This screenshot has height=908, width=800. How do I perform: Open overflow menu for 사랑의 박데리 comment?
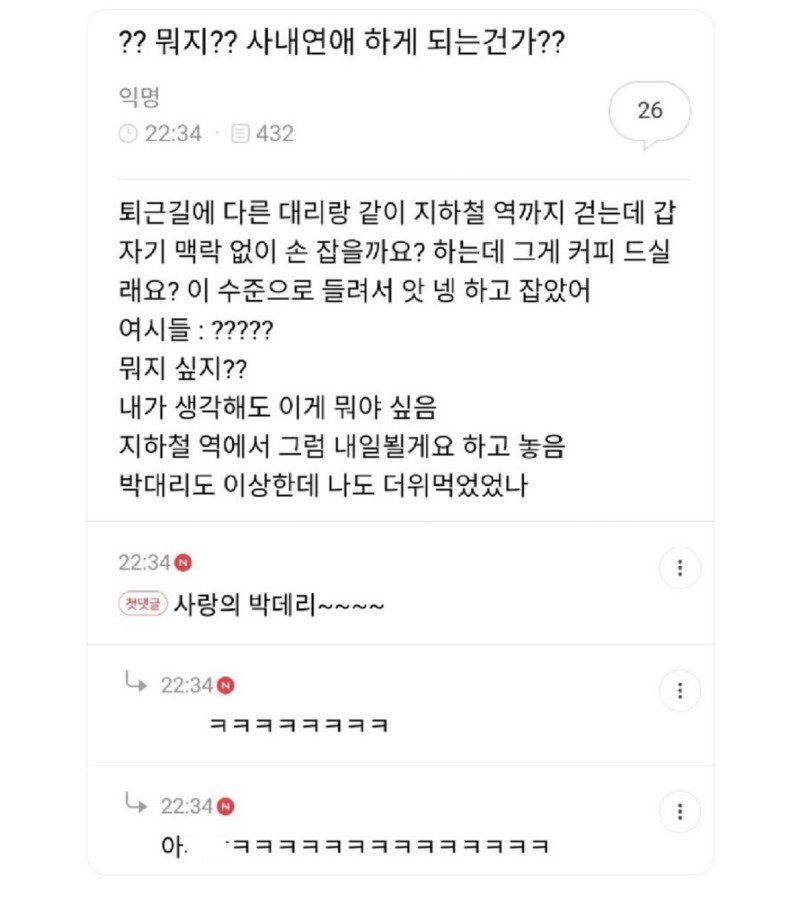[x=680, y=568]
